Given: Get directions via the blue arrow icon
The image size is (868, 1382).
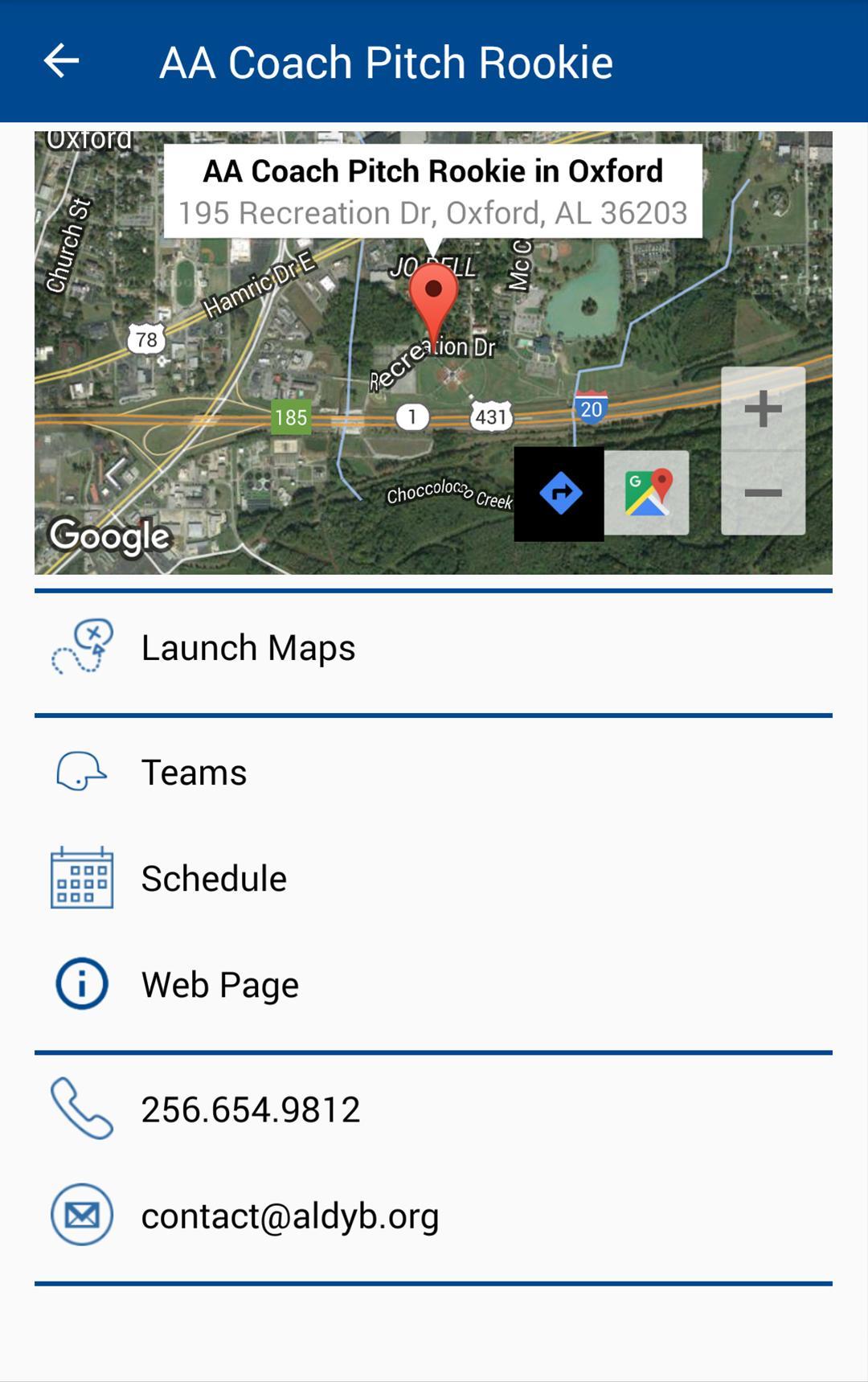Looking at the screenshot, I should [x=559, y=493].
